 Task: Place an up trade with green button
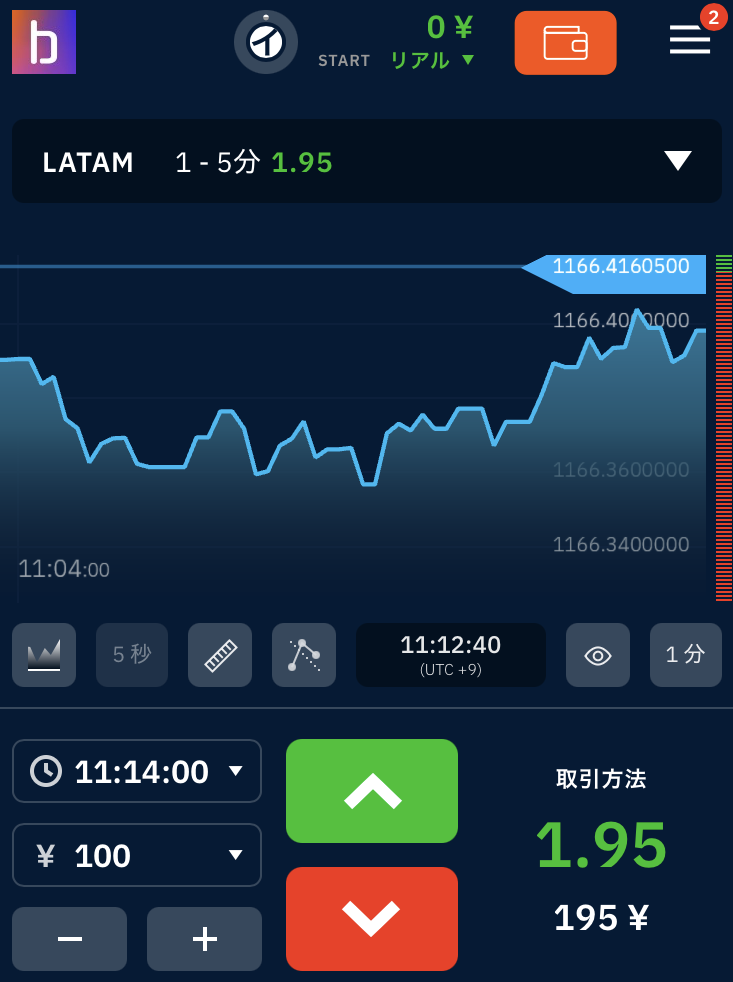click(372, 790)
